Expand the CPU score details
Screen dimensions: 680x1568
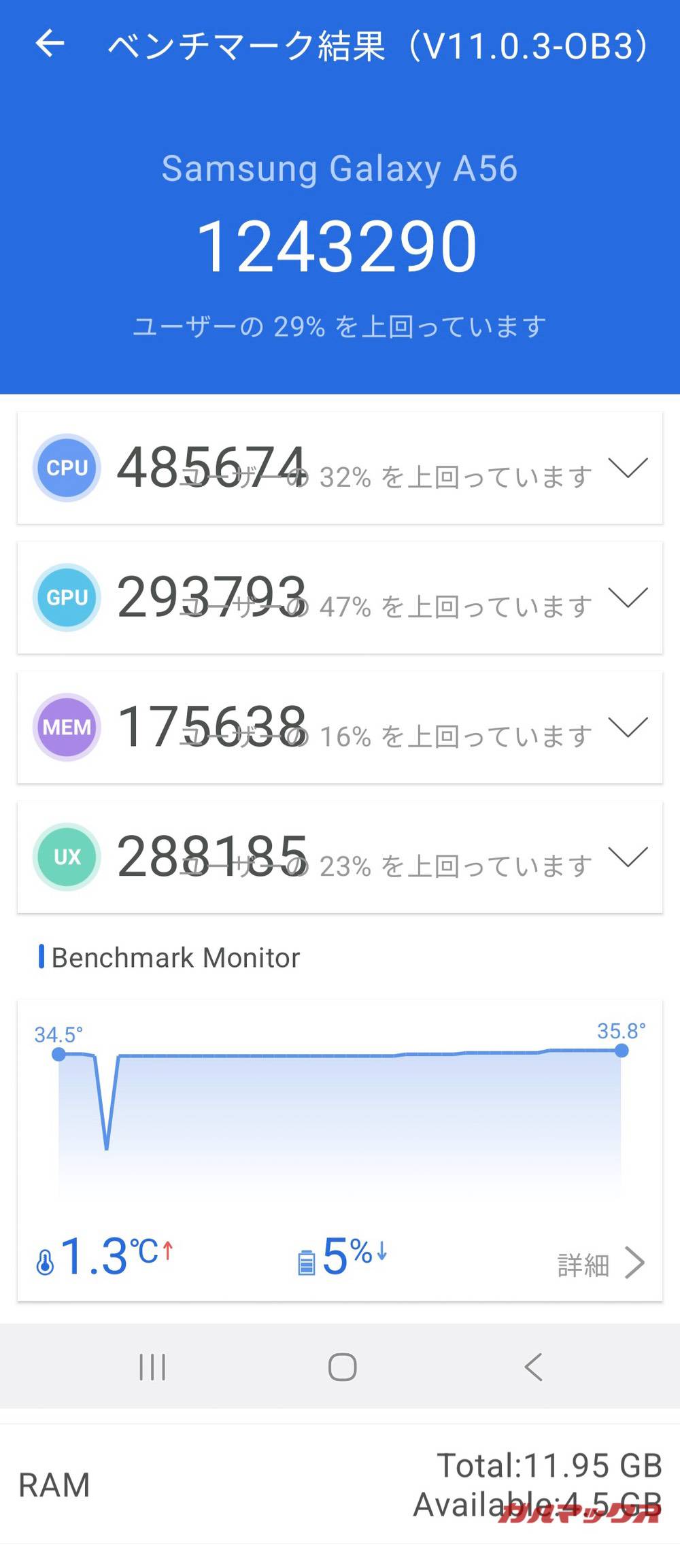pyautogui.click(x=627, y=468)
